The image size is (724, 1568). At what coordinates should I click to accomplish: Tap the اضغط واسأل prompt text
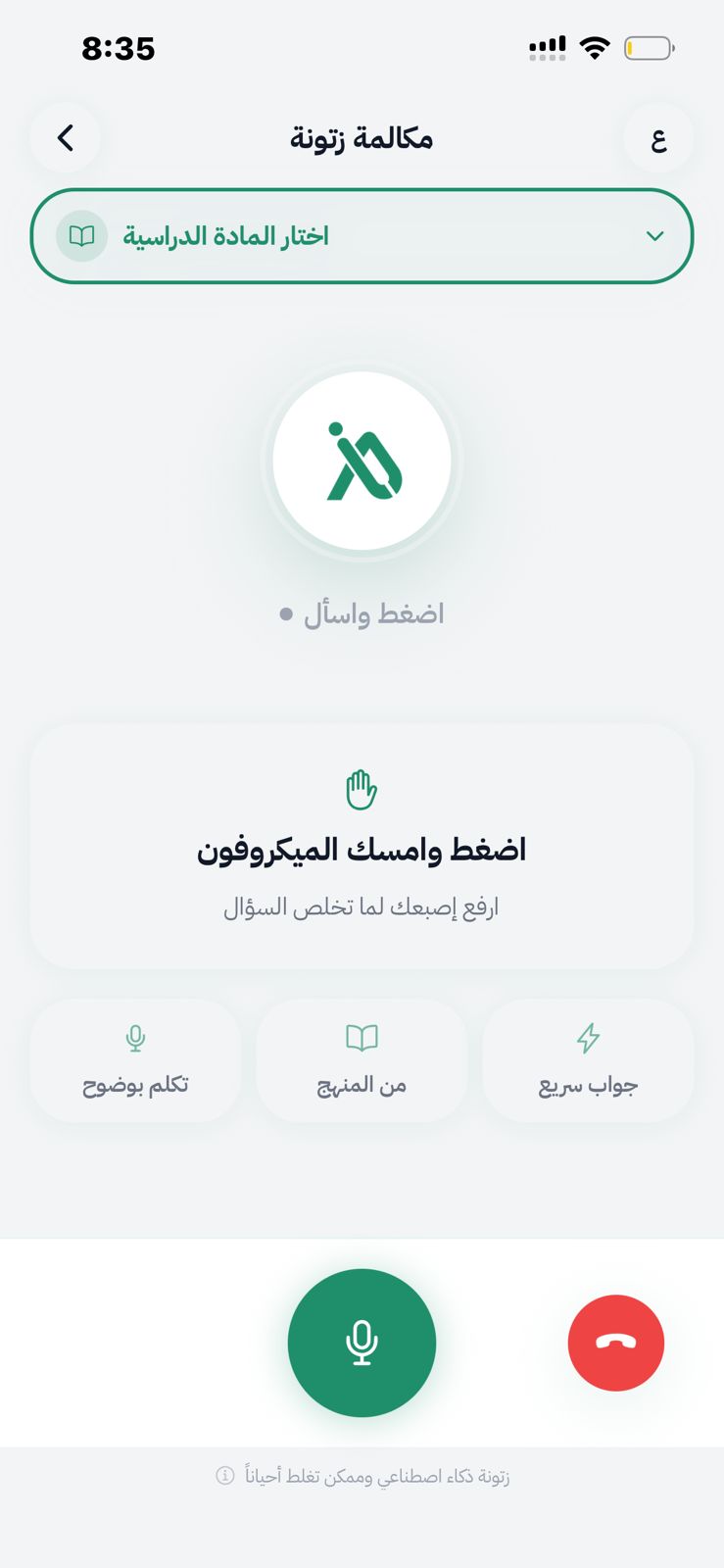click(x=362, y=612)
